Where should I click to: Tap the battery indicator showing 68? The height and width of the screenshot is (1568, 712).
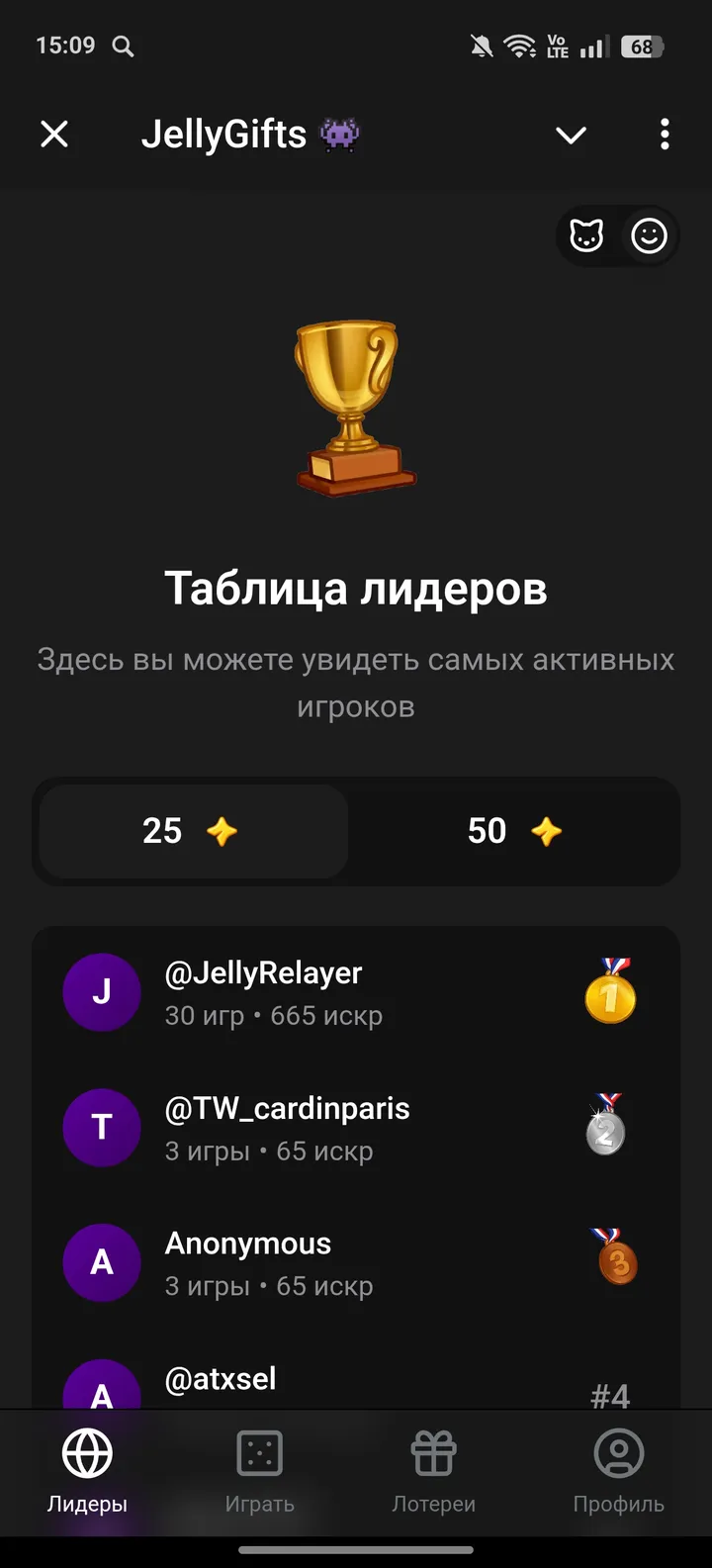tap(641, 46)
